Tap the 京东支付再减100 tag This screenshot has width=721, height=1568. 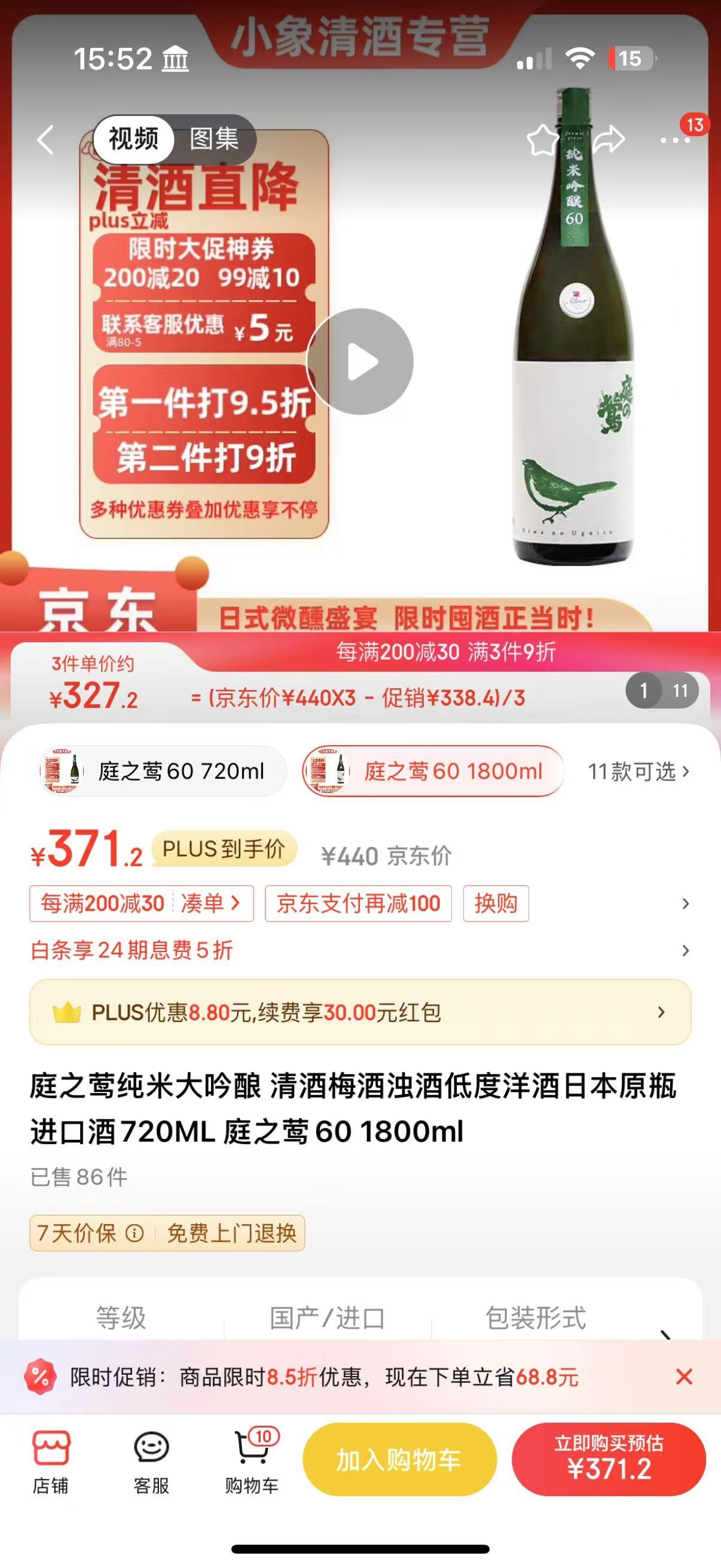pos(358,903)
